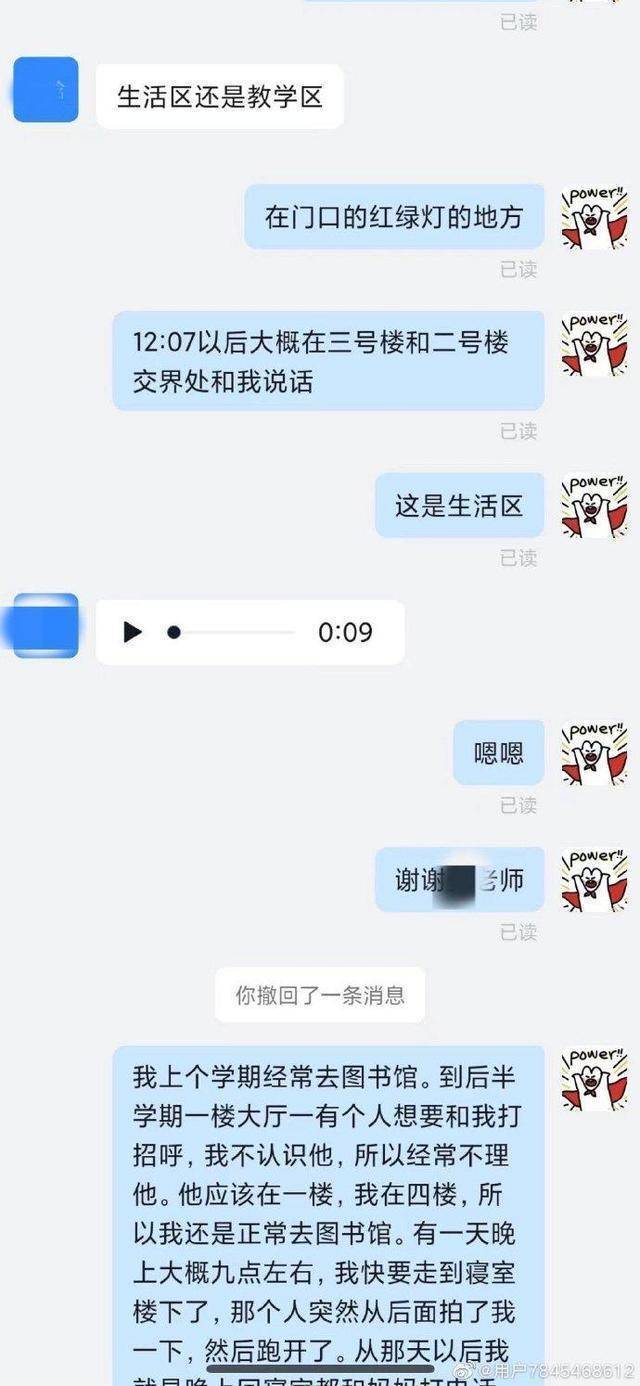Play the 0:09 voice message

pyautogui.click(x=132, y=632)
